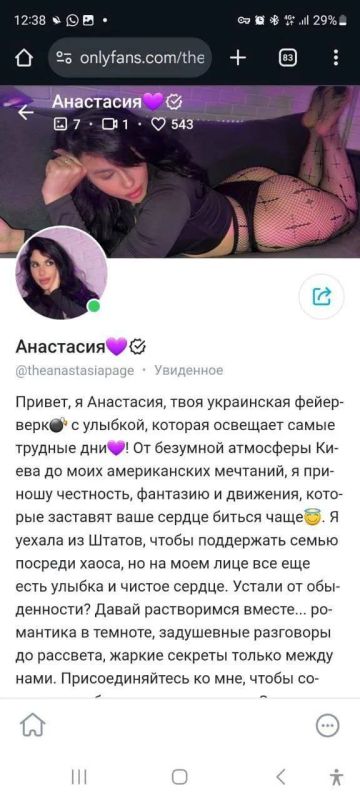The width and height of the screenshot is (360, 800).
Task: Tap the system back button
Action: 280,777
